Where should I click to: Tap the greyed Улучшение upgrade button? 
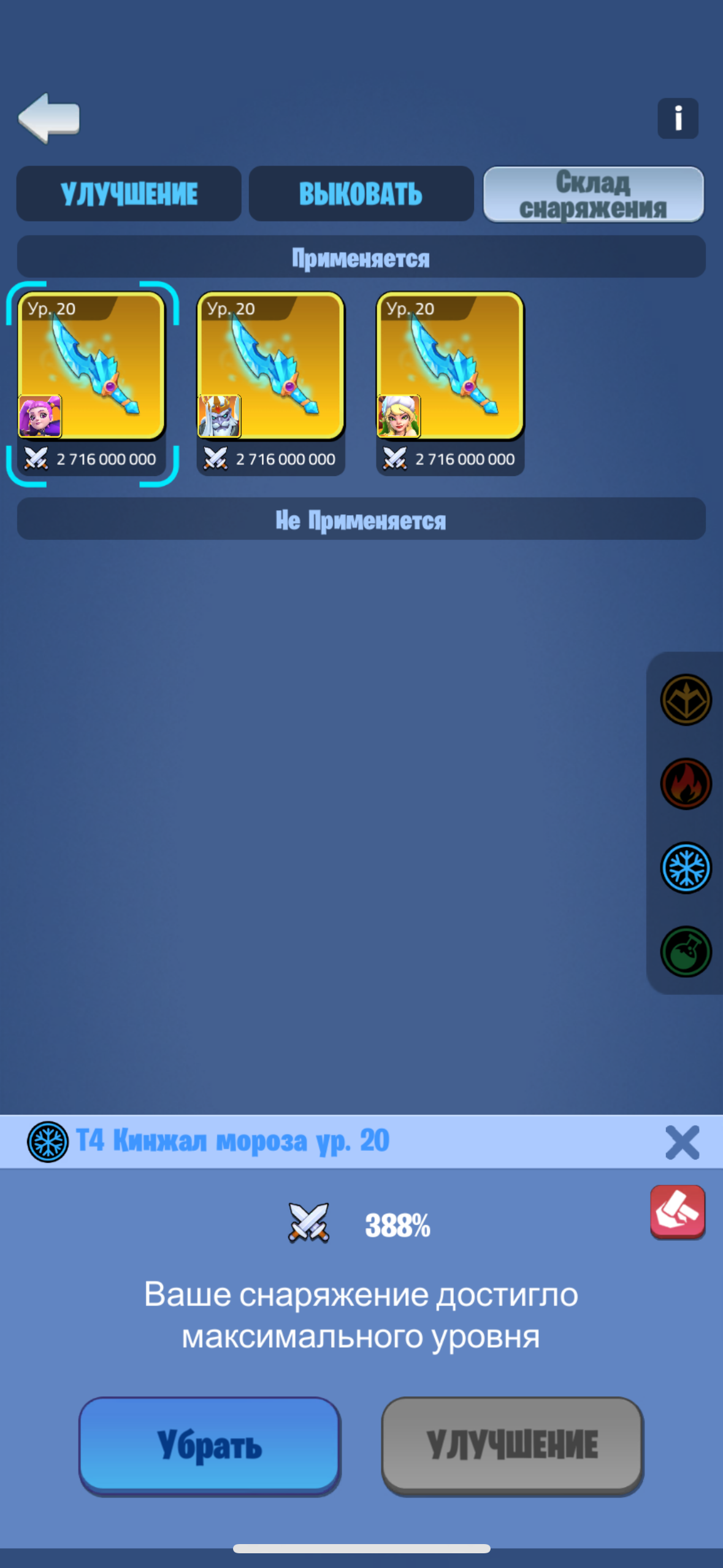click(512, 1445)
